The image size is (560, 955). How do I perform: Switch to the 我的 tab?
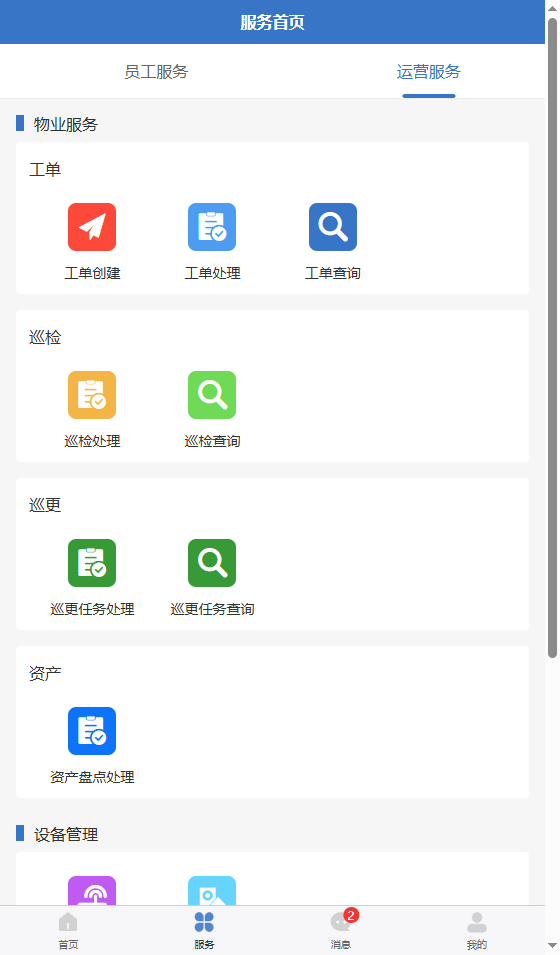(x=477, y=931)
